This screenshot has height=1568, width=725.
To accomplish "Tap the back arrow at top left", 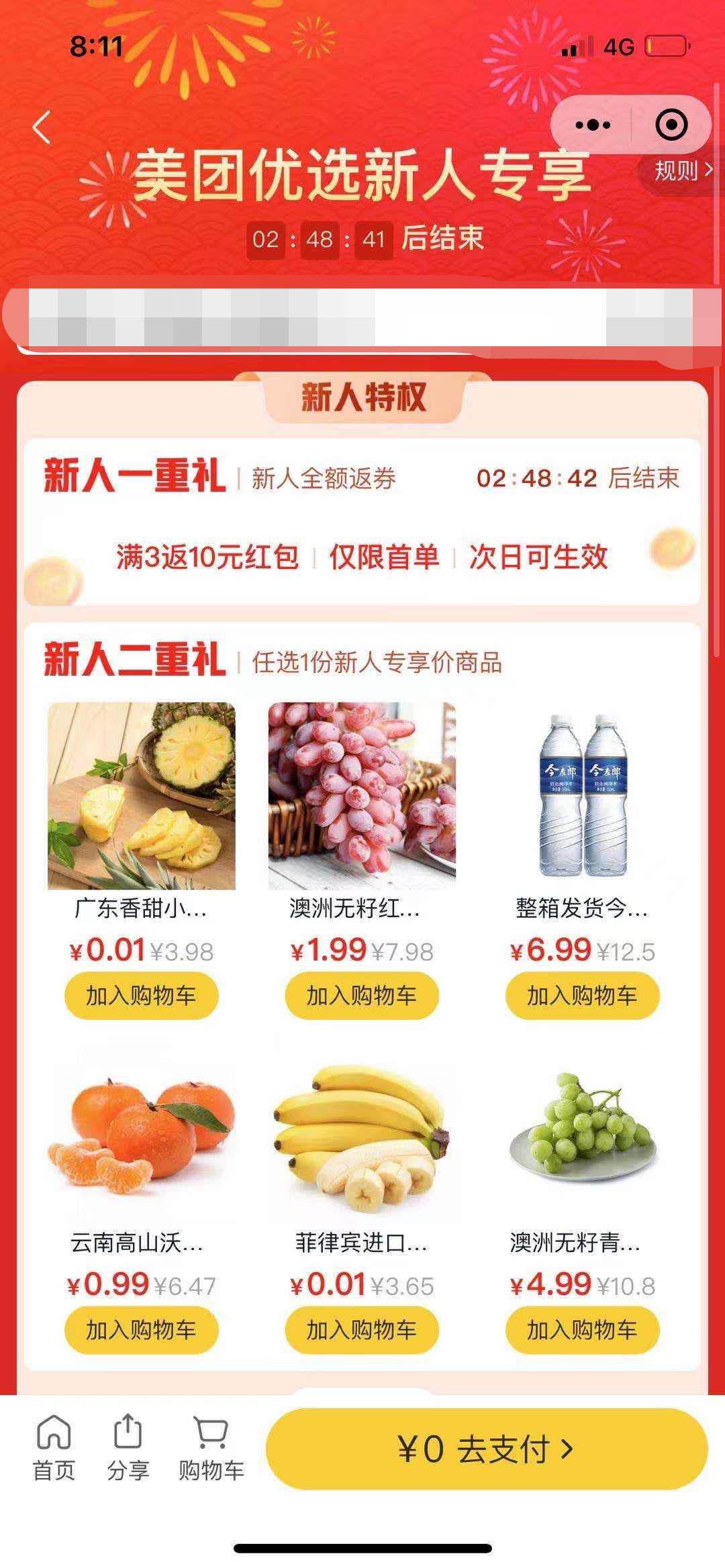I will 42,127.
